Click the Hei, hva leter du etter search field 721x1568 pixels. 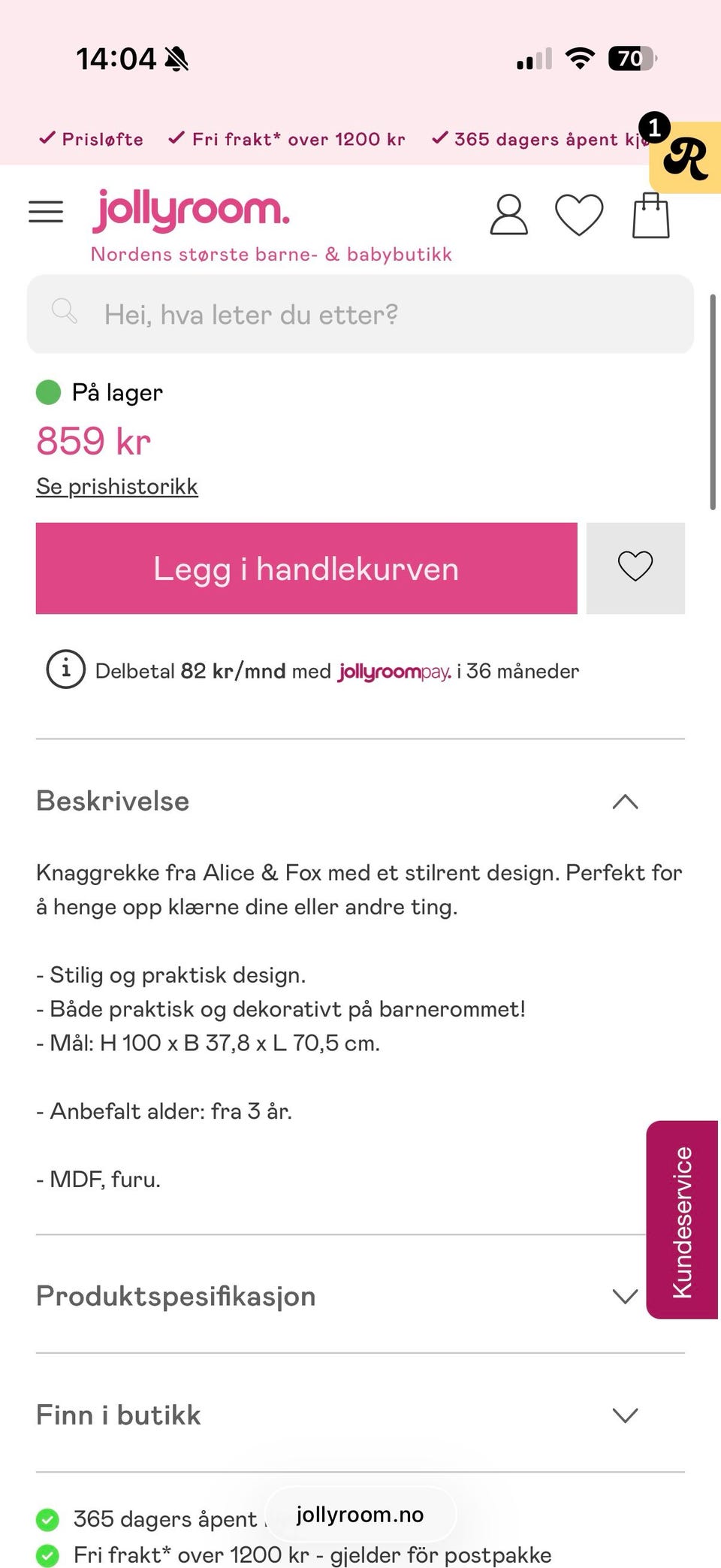point(300,314)
